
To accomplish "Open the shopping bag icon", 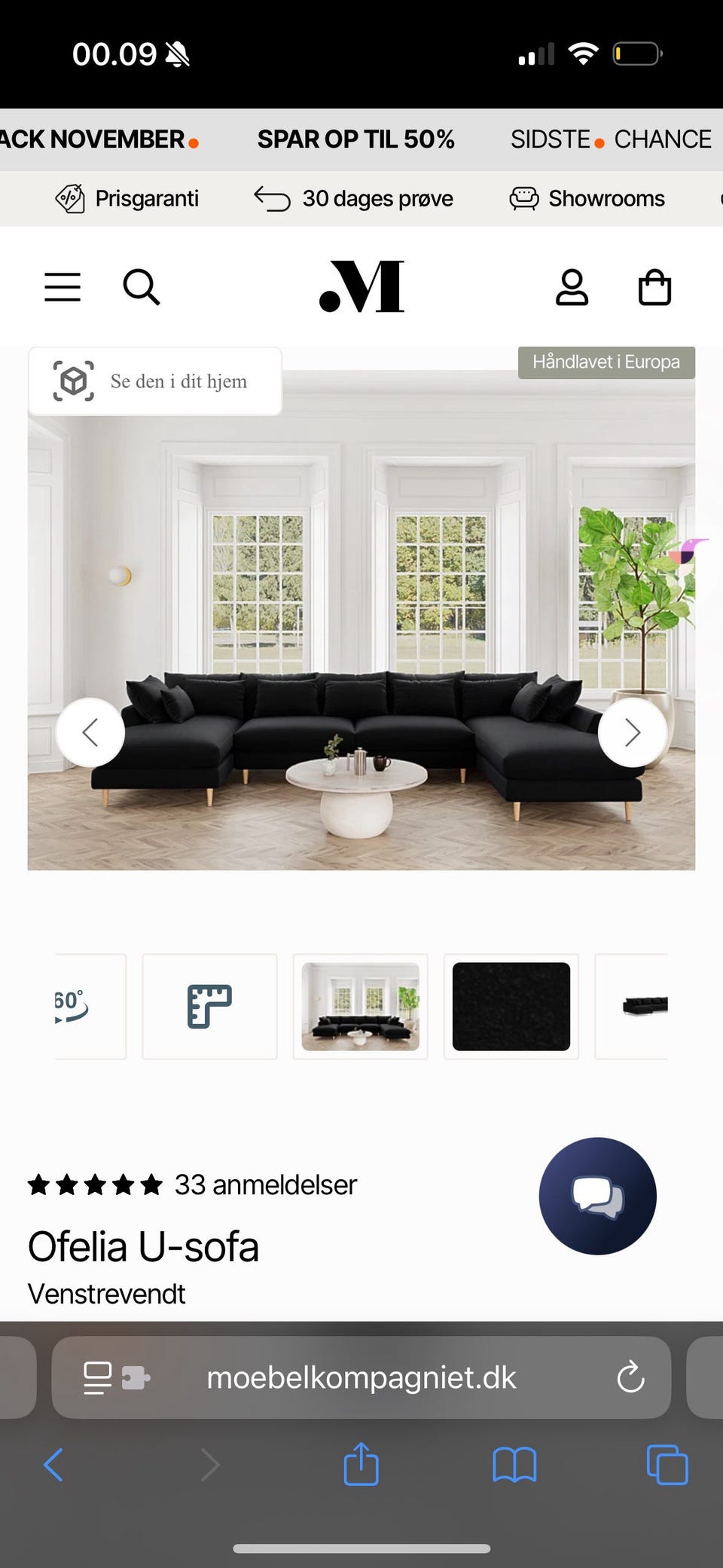I will (x=654, y=286).
